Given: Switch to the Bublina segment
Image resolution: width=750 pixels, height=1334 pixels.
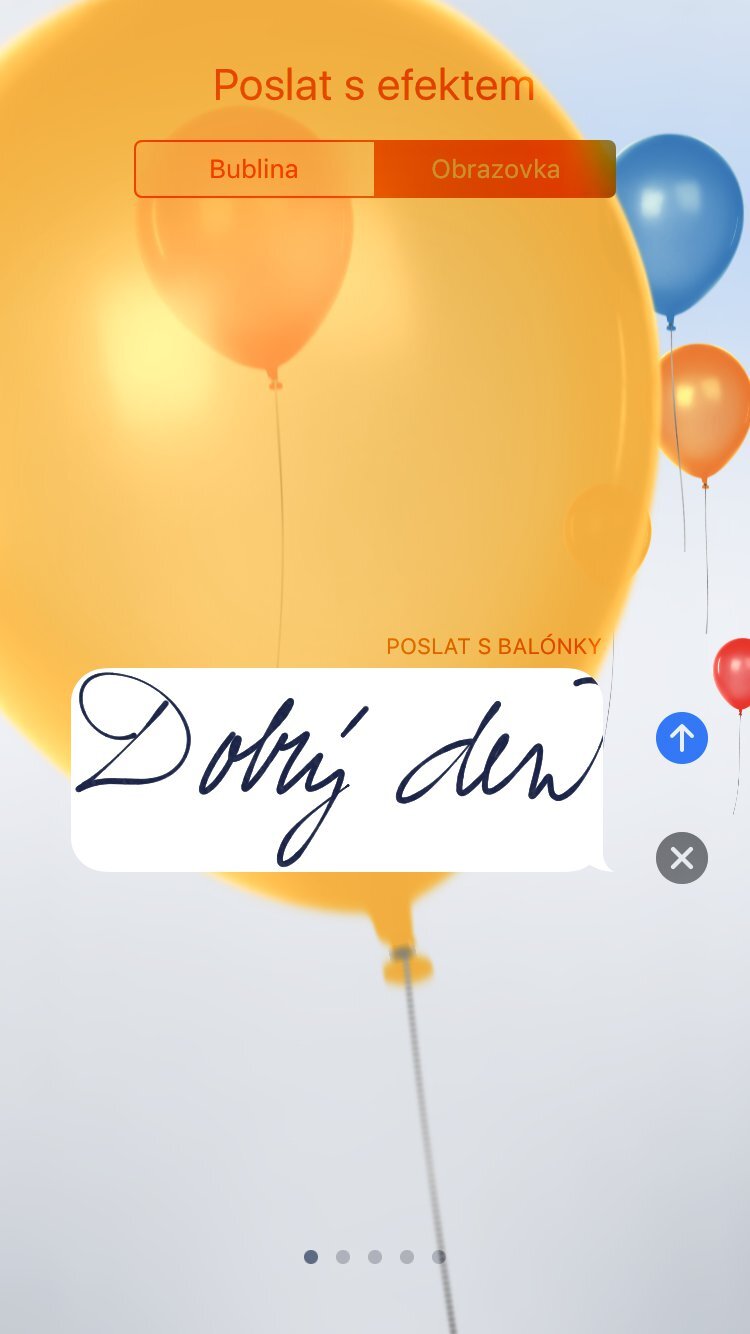Looking at the screenshot, I should (x=254, y=169).
